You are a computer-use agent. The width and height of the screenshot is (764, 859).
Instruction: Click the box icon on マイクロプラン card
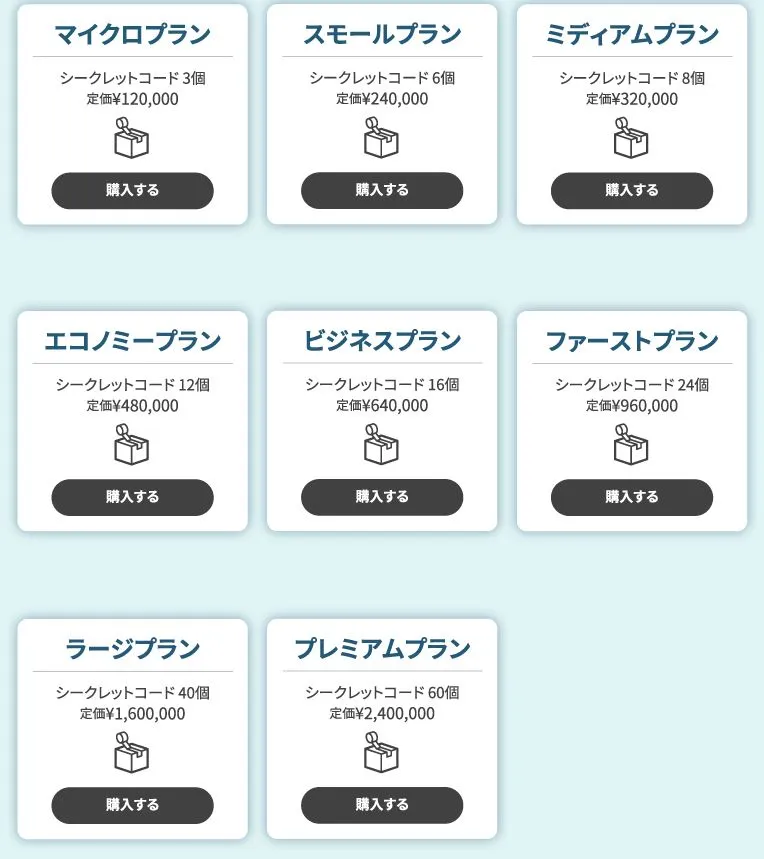click(132, 140)
